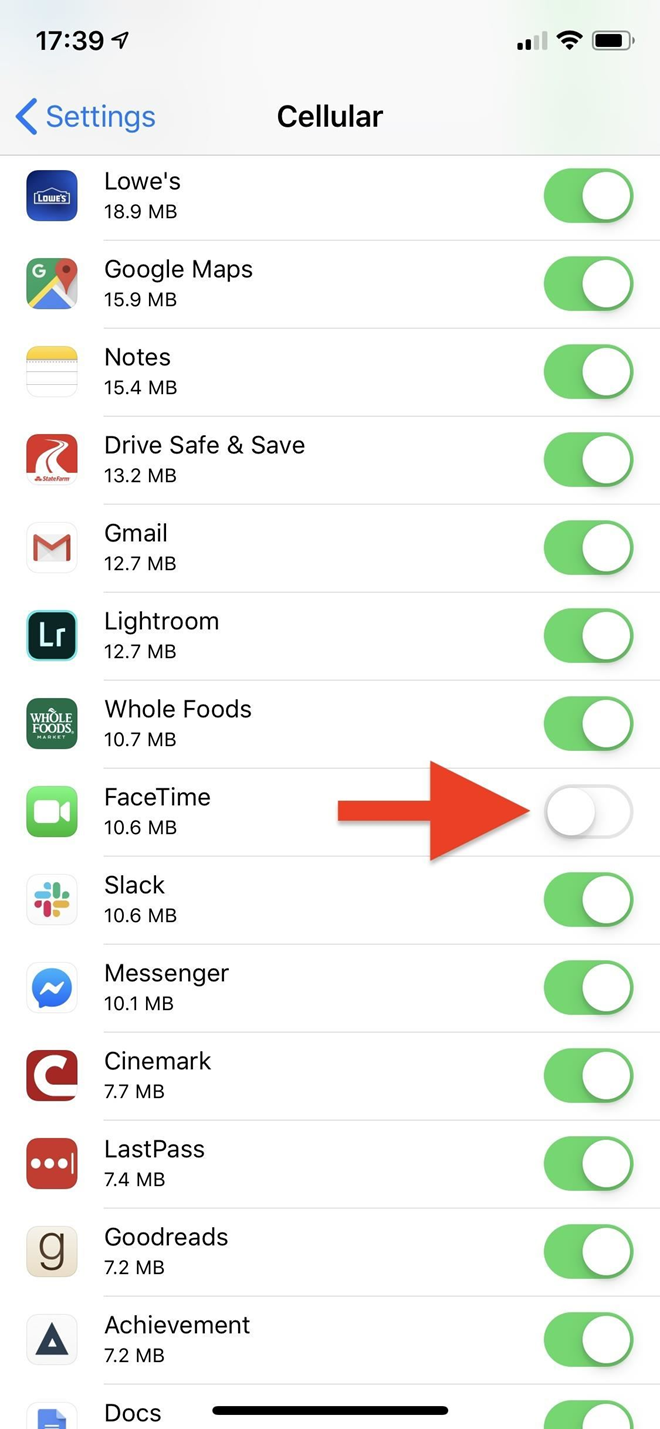Screen dimensions: 660x1429
Task: Toggle the Whole Foods cellular switch
Action: (x=588, y=724)
